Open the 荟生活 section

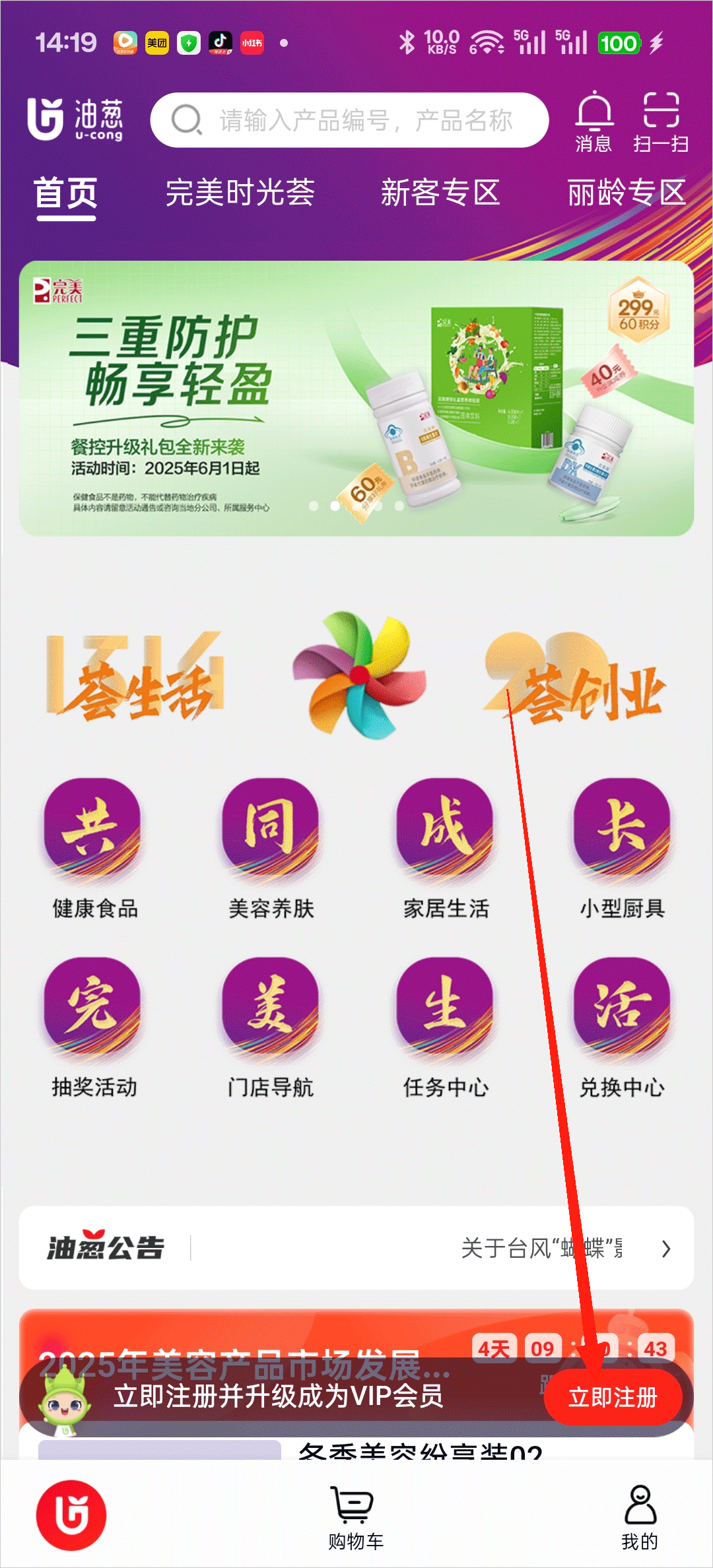tap(135, 676)
